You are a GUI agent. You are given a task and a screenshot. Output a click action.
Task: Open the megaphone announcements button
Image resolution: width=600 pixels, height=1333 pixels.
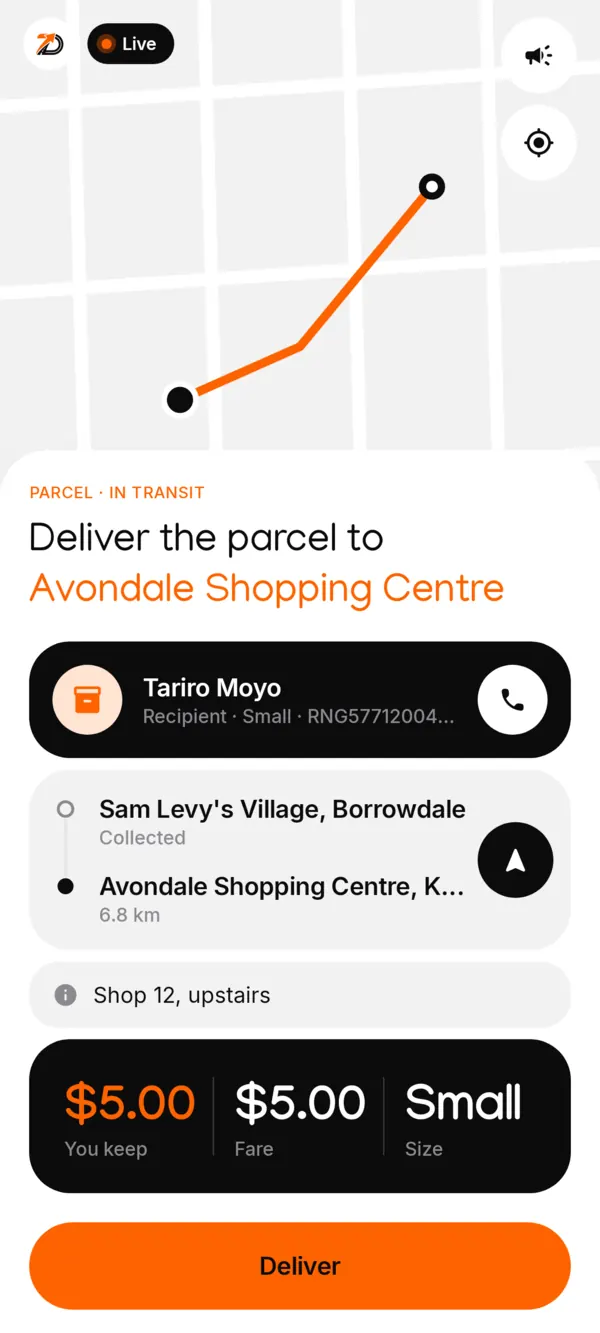539,56
